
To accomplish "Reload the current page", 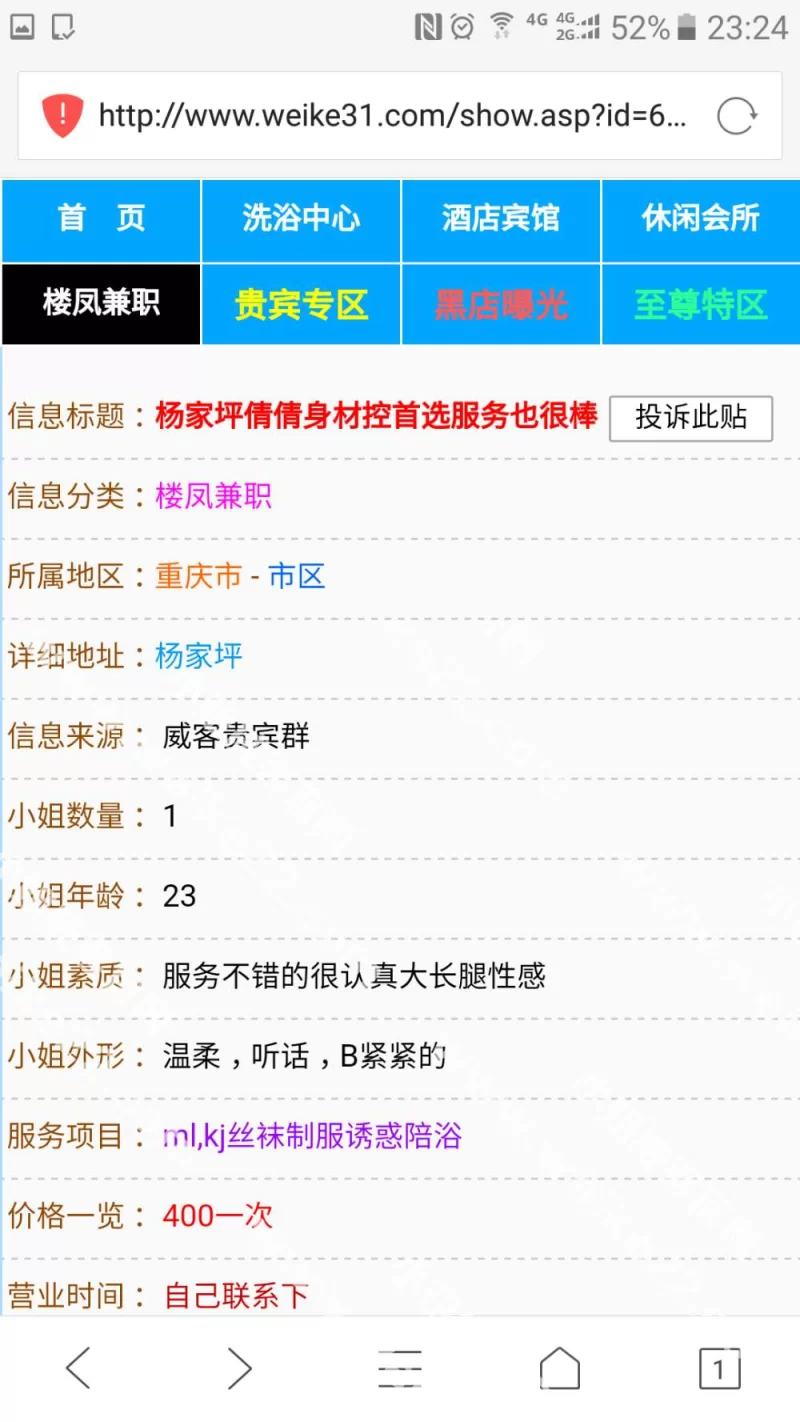I will click(x=737, y=116).
